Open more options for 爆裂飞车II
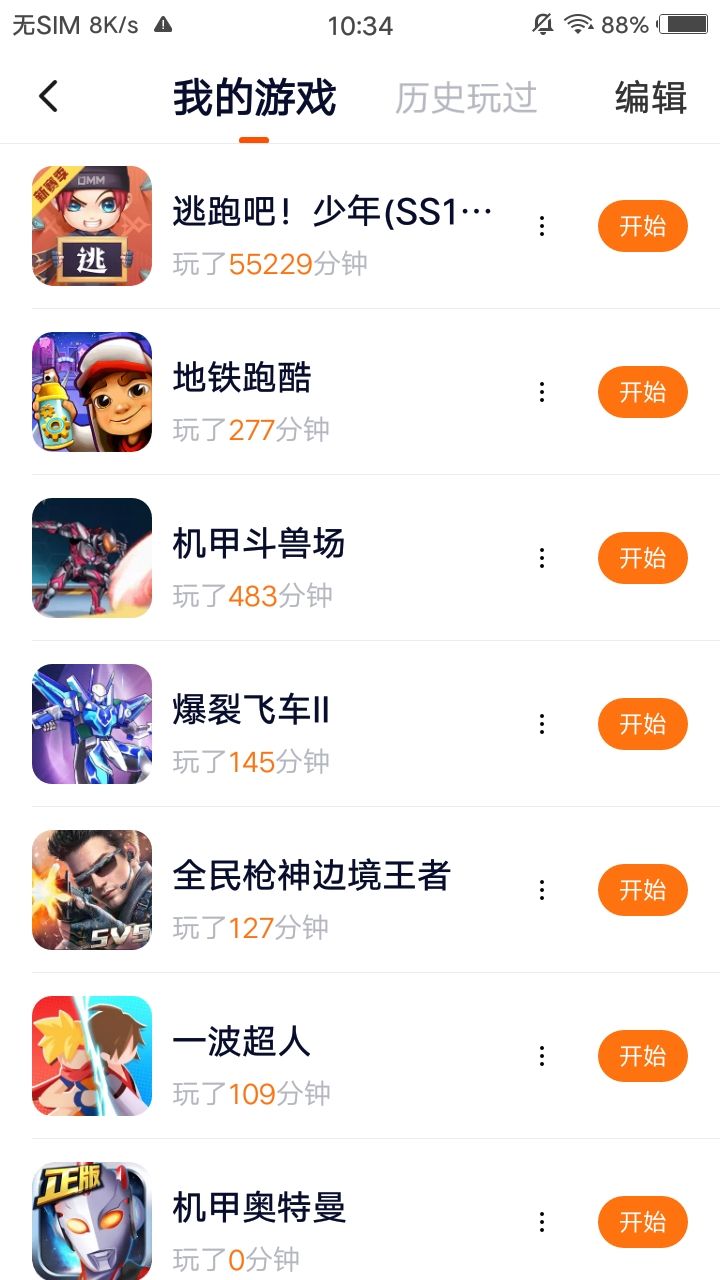 coord(542,724)
